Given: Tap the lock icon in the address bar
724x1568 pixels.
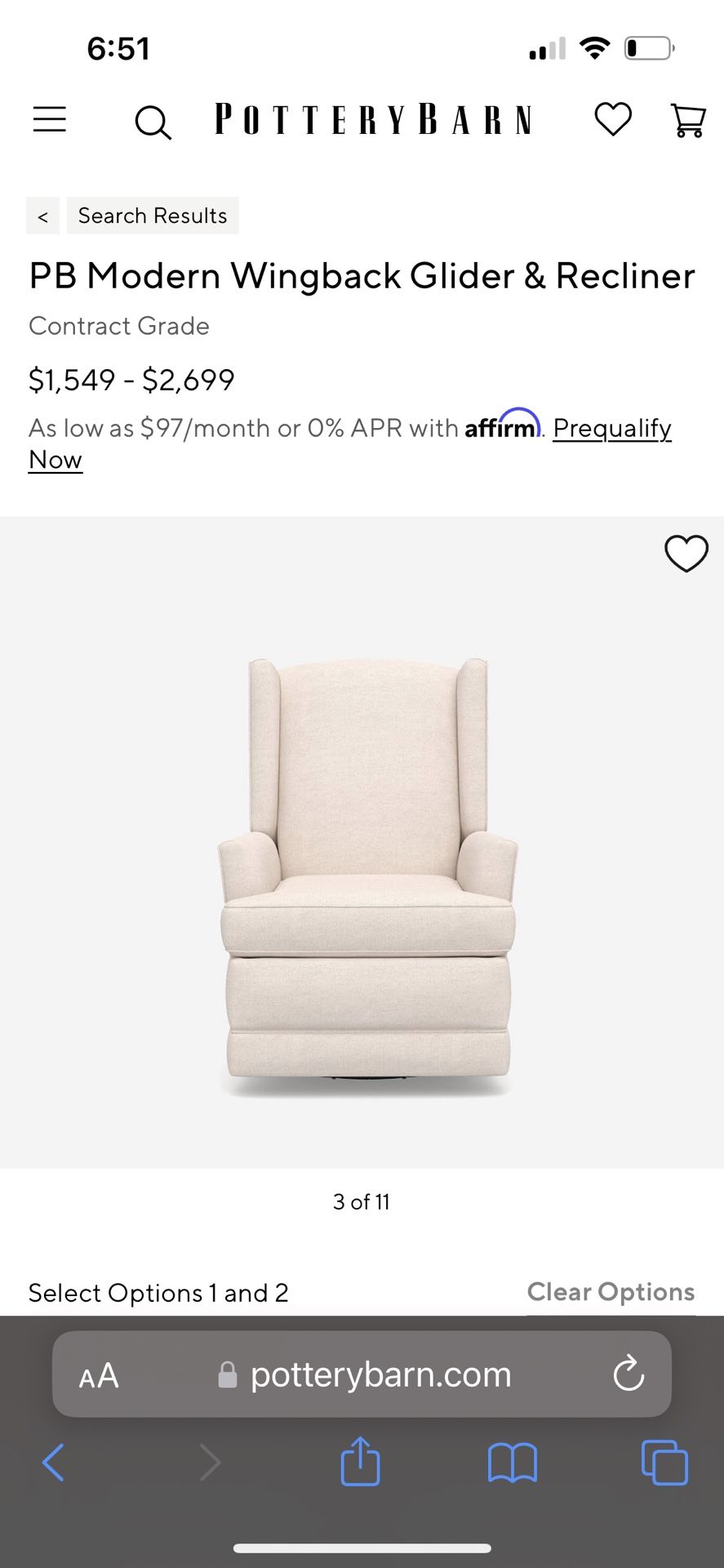Looking at the screenshot, I should (x=229, y=1374).
